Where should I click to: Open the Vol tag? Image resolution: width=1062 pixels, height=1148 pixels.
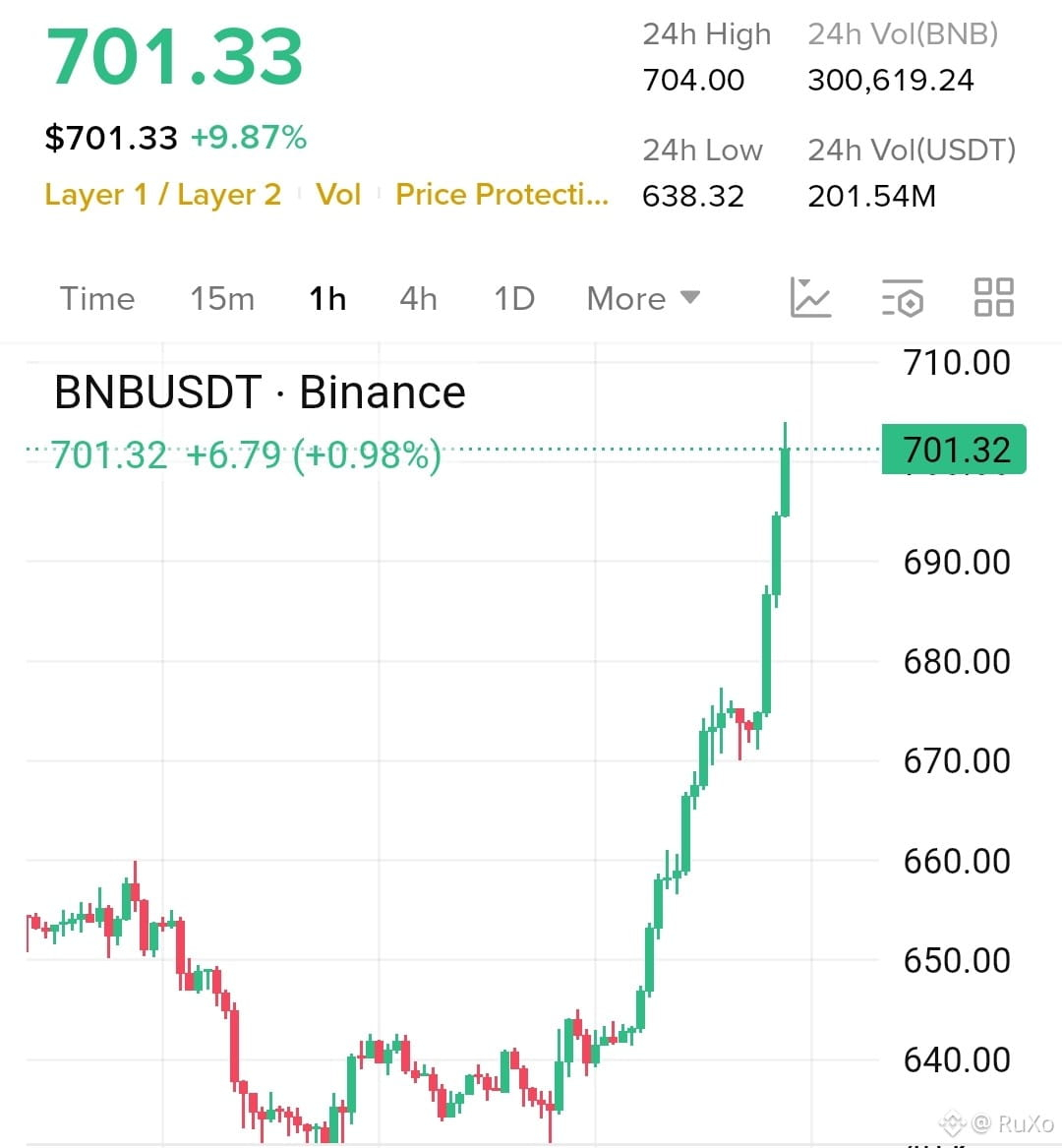coord(338,195)
